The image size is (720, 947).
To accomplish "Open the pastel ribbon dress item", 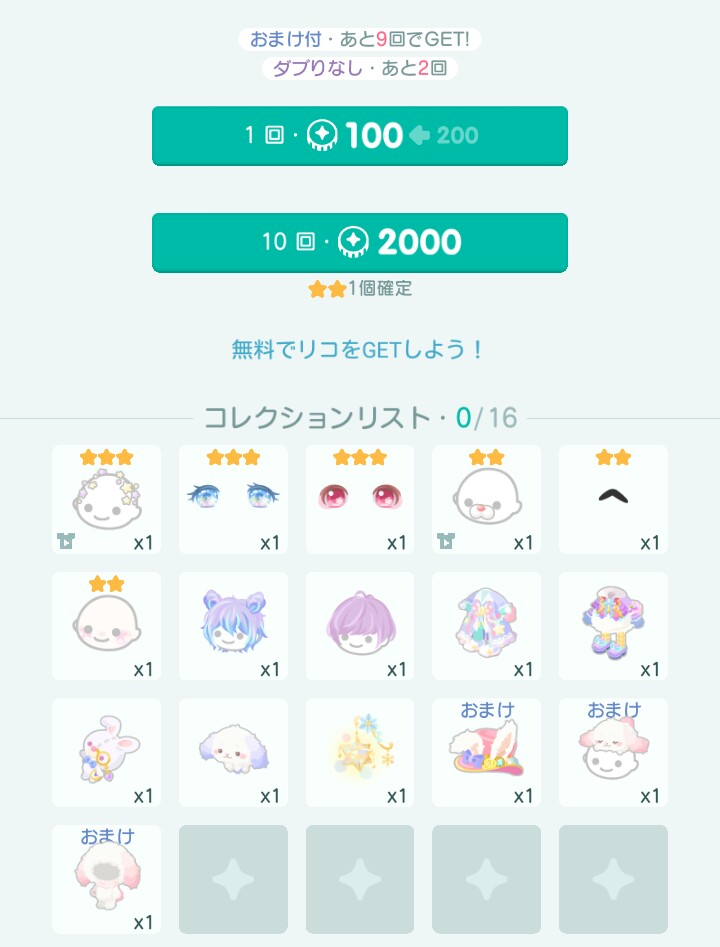I will click(486, 626).
